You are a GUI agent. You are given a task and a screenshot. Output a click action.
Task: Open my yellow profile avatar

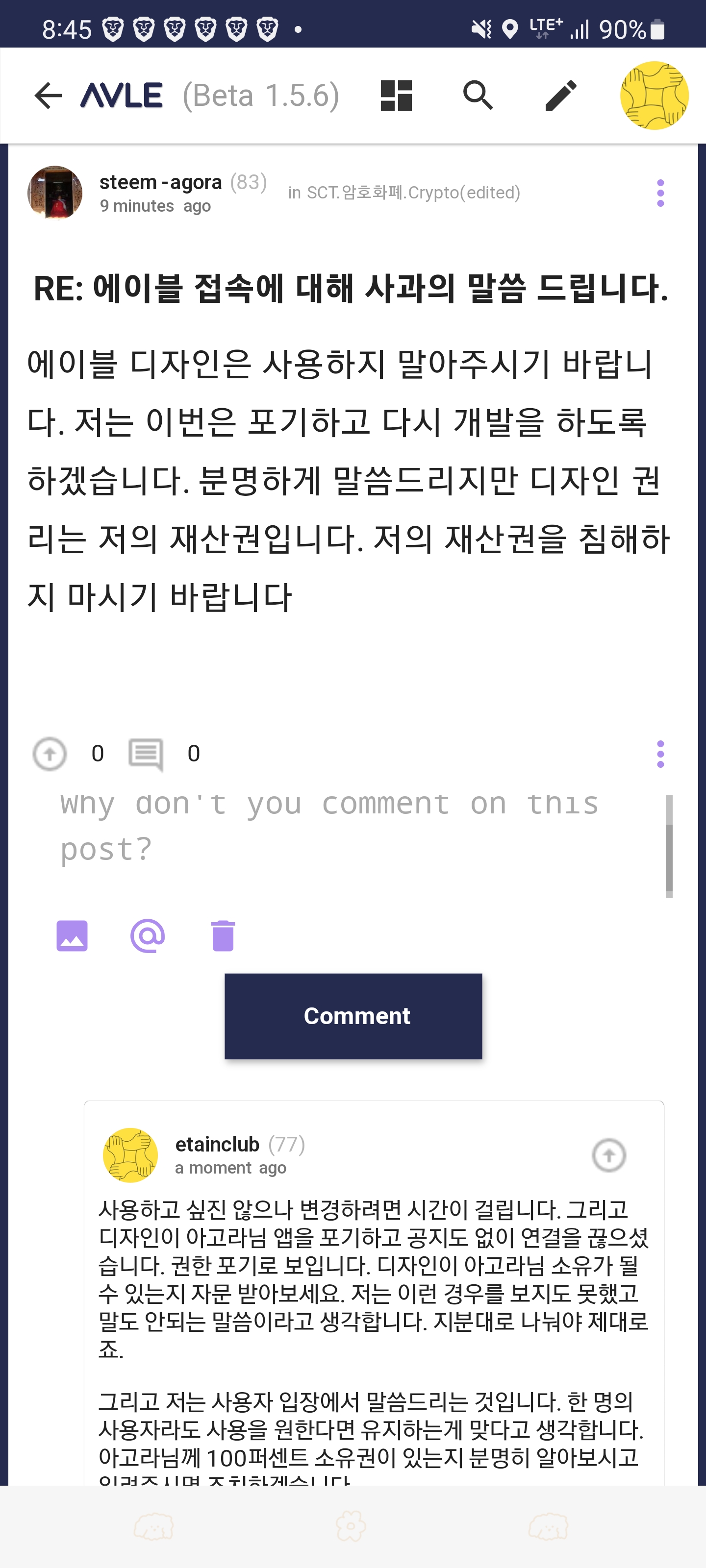click(654, 96)
